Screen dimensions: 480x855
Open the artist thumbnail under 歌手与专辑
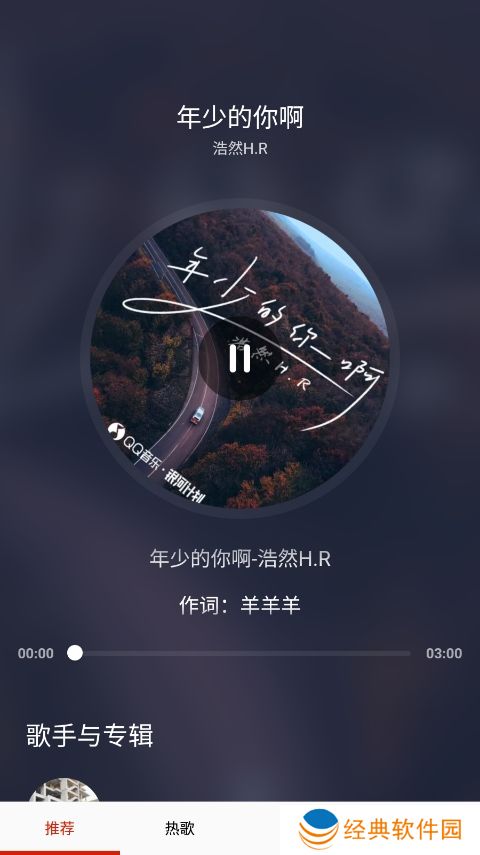pos(64,790)
